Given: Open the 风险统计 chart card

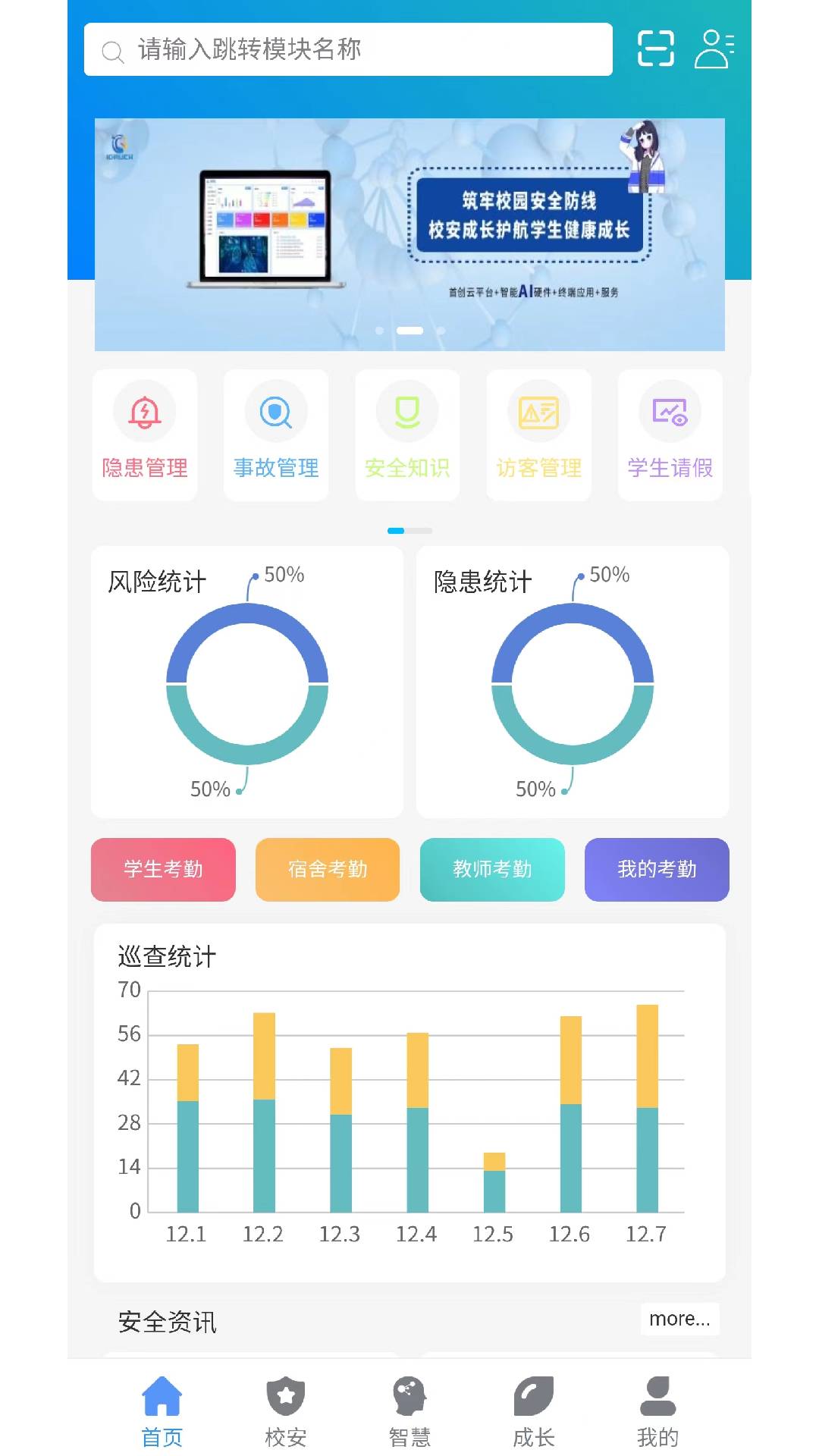Looking at the screenshot, I should (x=247, y=682).
